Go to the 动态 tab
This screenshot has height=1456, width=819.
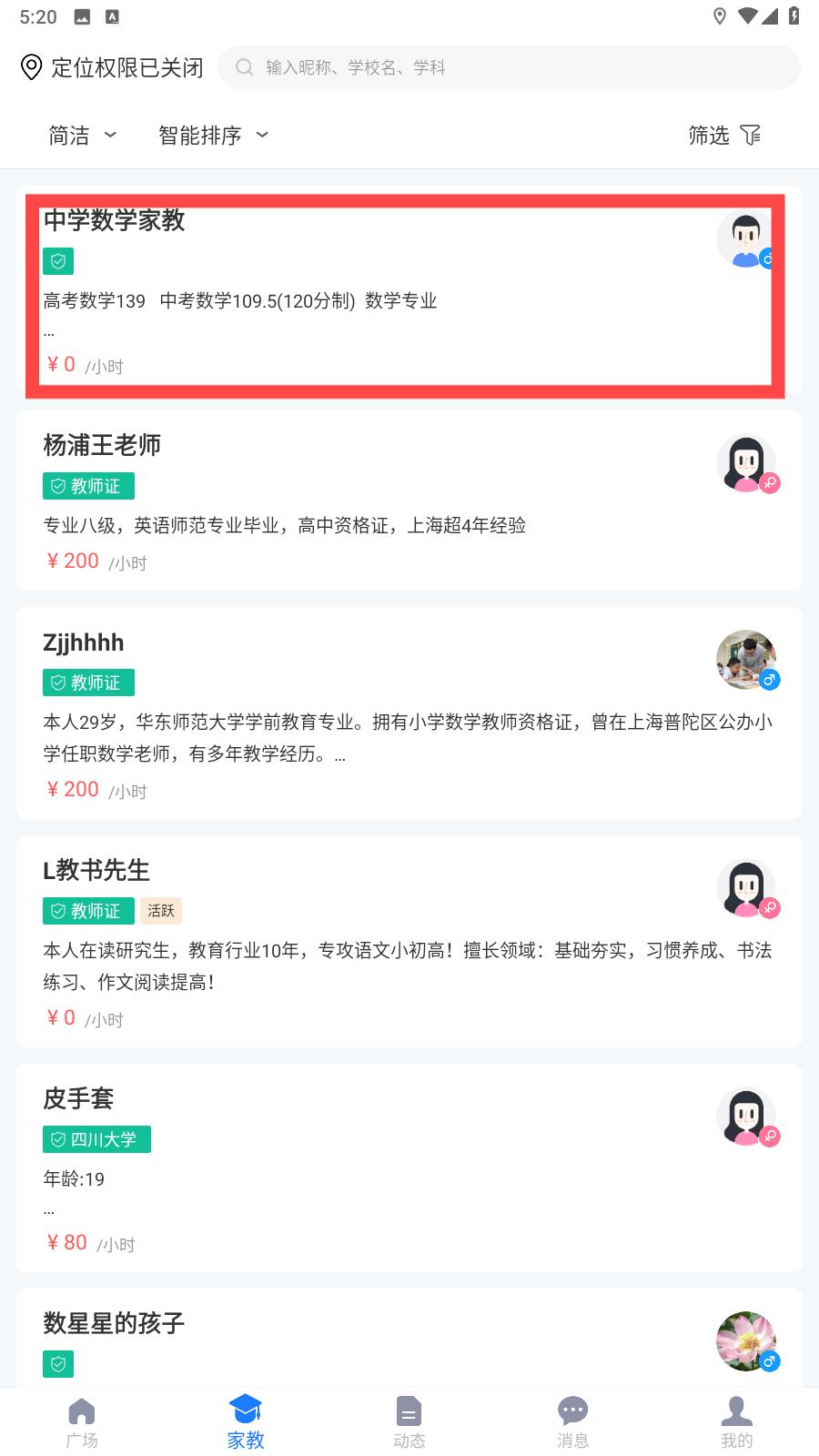pos(409,1422)
